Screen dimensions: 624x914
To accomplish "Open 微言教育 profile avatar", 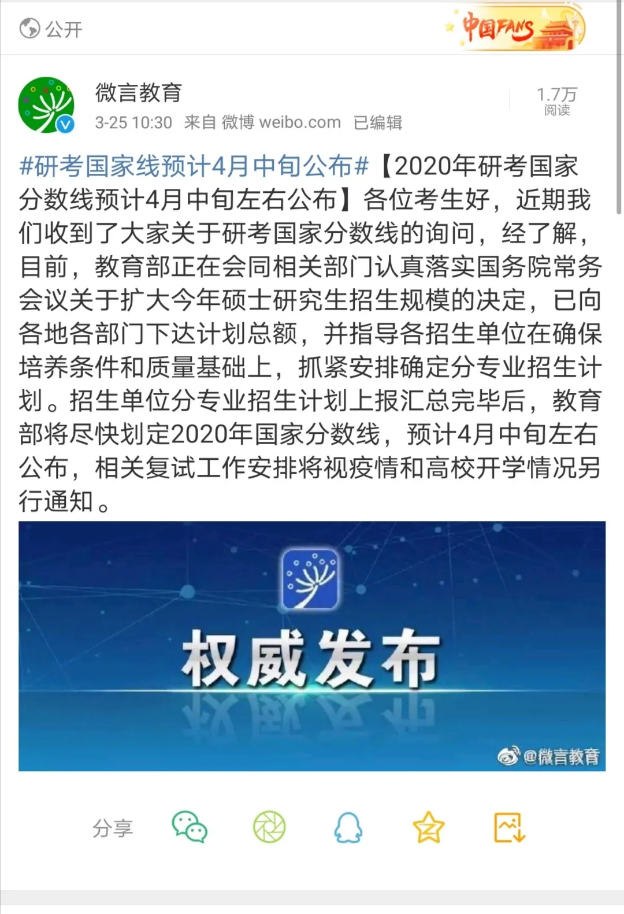I will pos(47,106).
